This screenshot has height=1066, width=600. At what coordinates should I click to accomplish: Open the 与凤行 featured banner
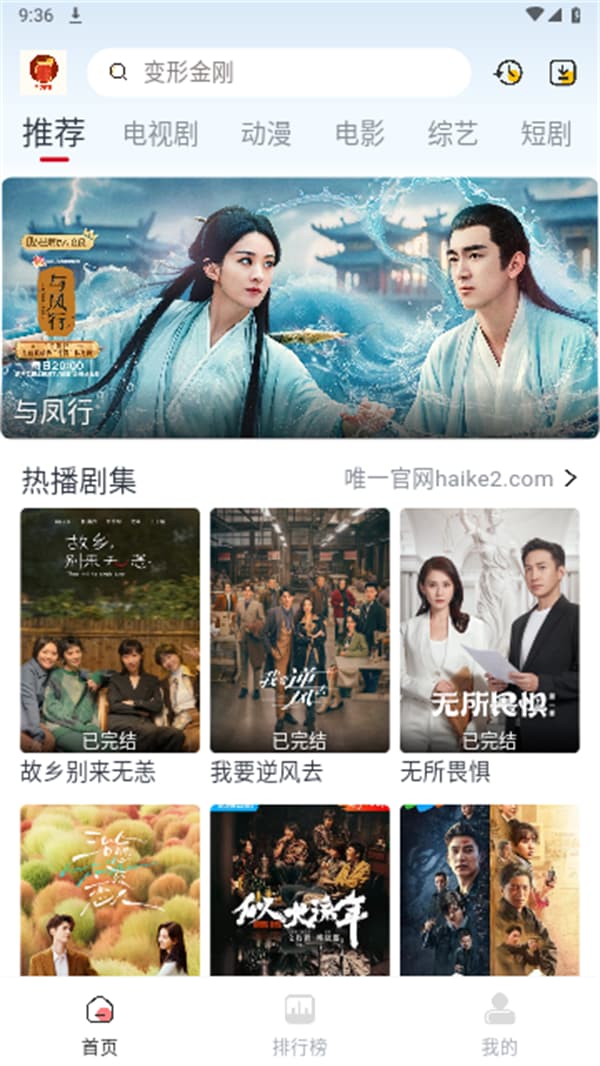[x=300, y=308]
